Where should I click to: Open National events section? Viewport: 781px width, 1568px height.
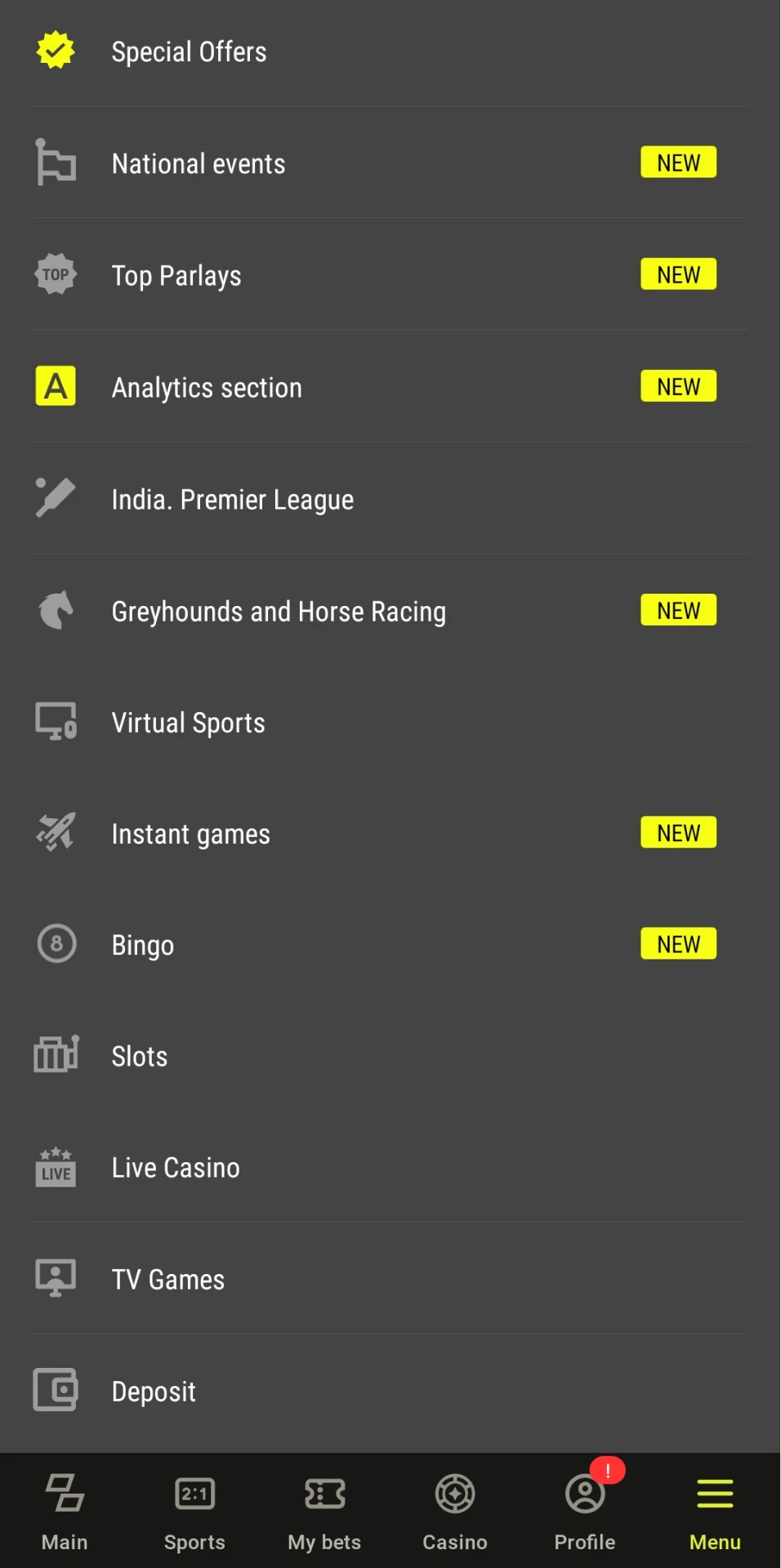(199, 163)
